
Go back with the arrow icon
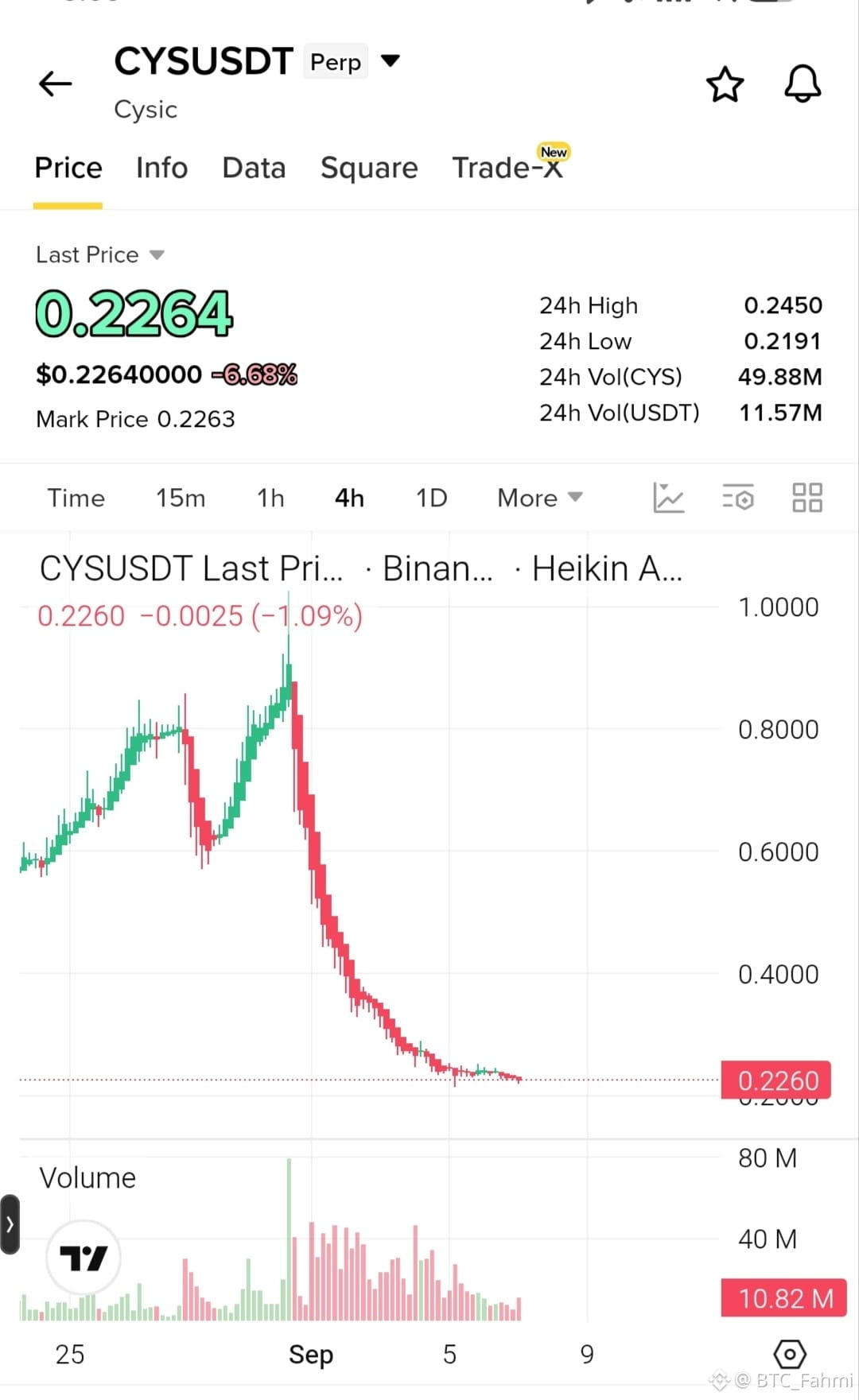pos(56,83)
